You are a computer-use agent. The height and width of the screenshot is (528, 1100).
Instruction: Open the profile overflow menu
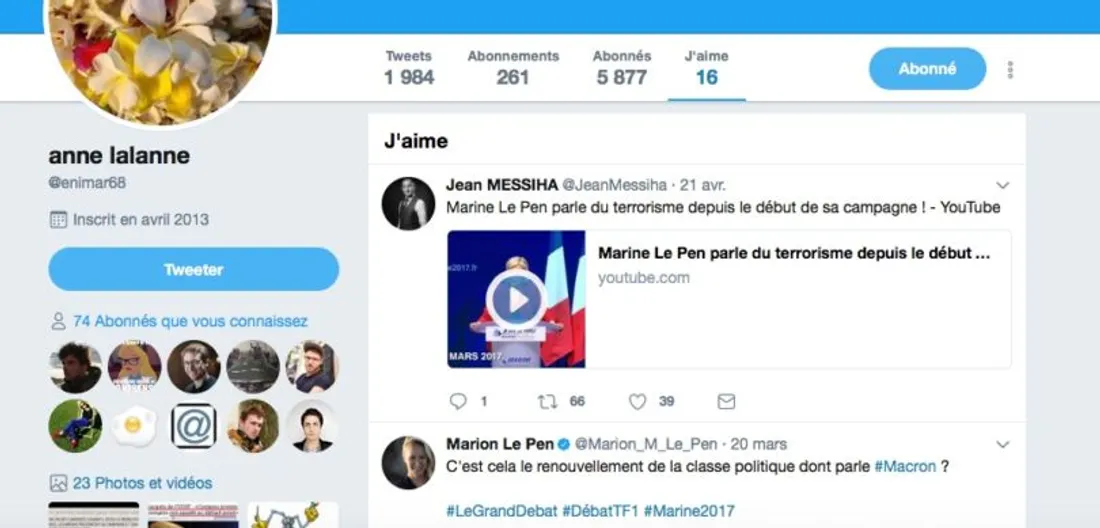pos(1010,70)
